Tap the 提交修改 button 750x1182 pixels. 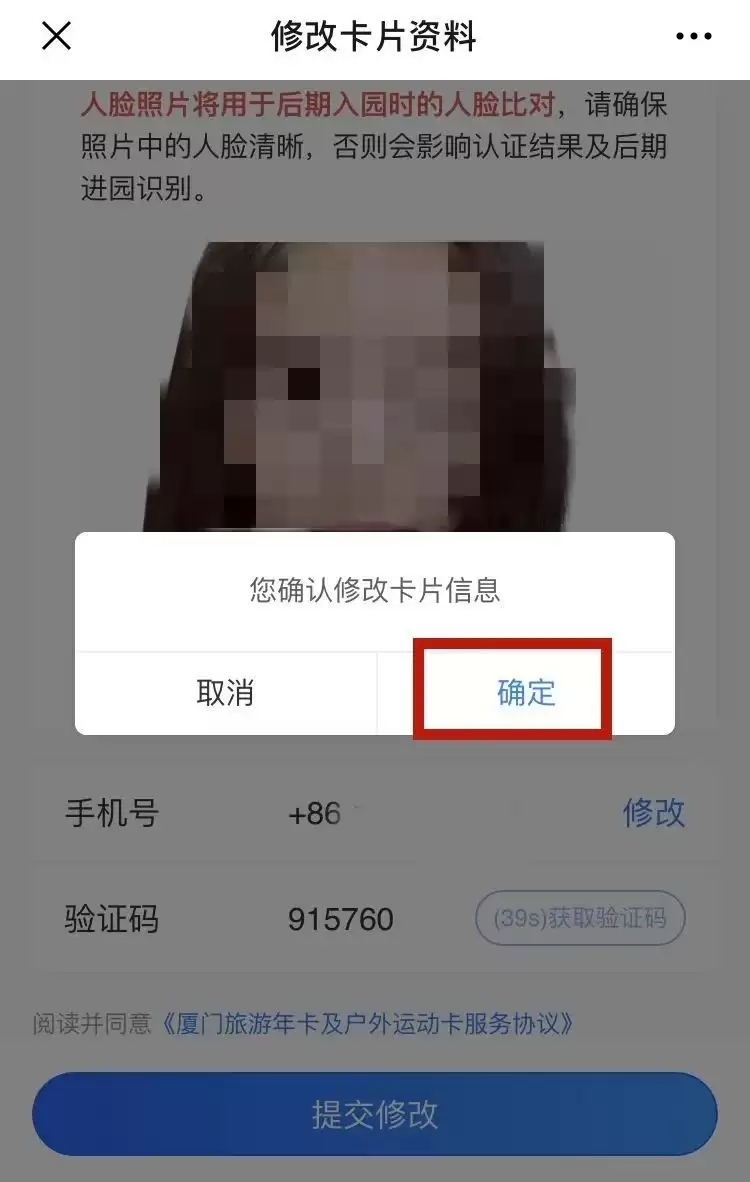[x=375, y=1114]
